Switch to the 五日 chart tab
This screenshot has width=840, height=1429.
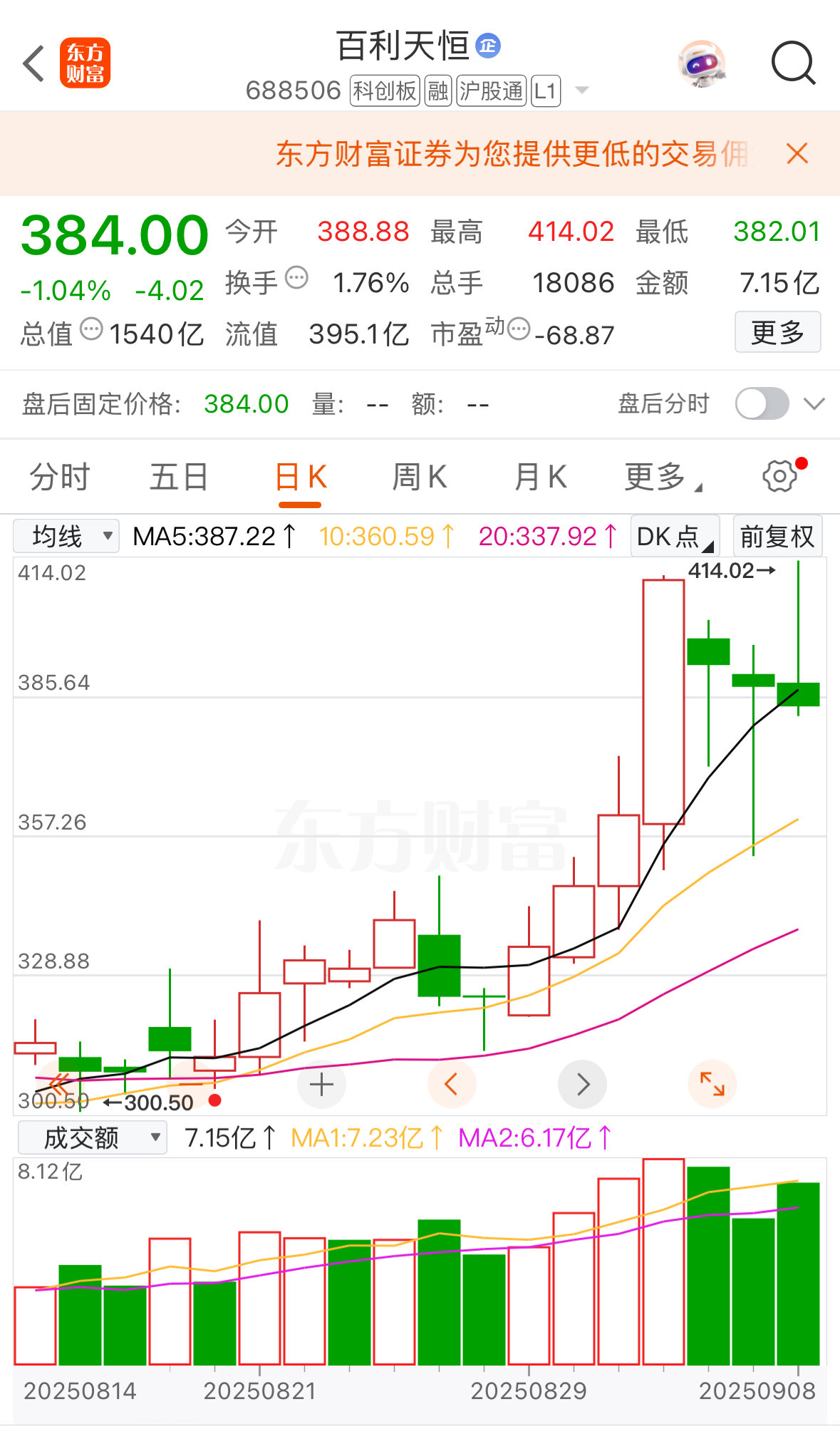pos(179,477)
